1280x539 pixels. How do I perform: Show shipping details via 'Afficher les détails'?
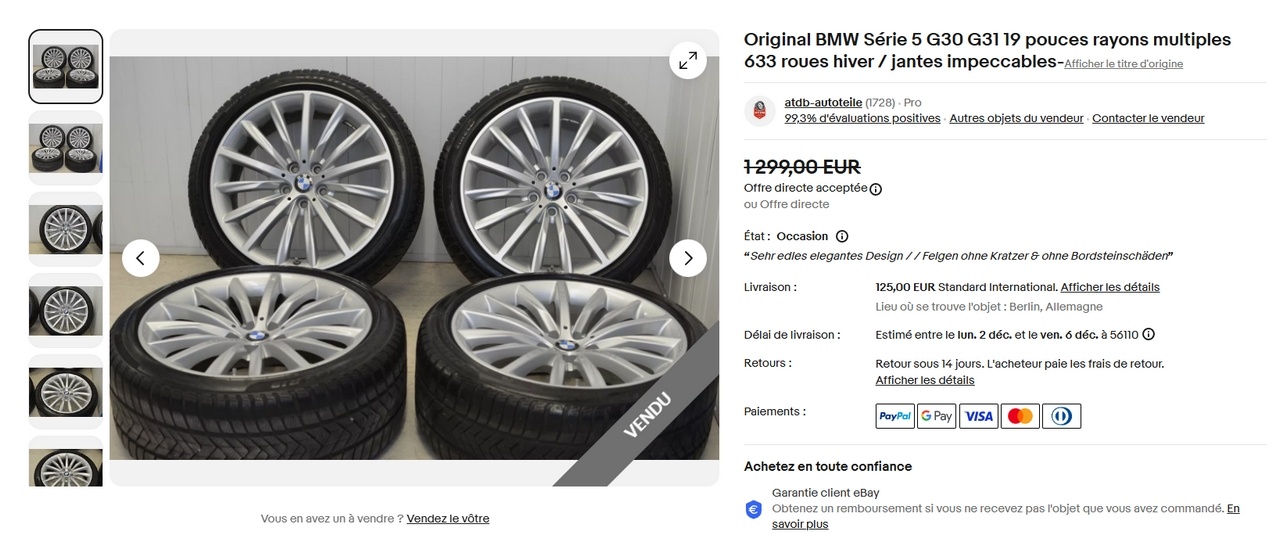(1110, 287)
